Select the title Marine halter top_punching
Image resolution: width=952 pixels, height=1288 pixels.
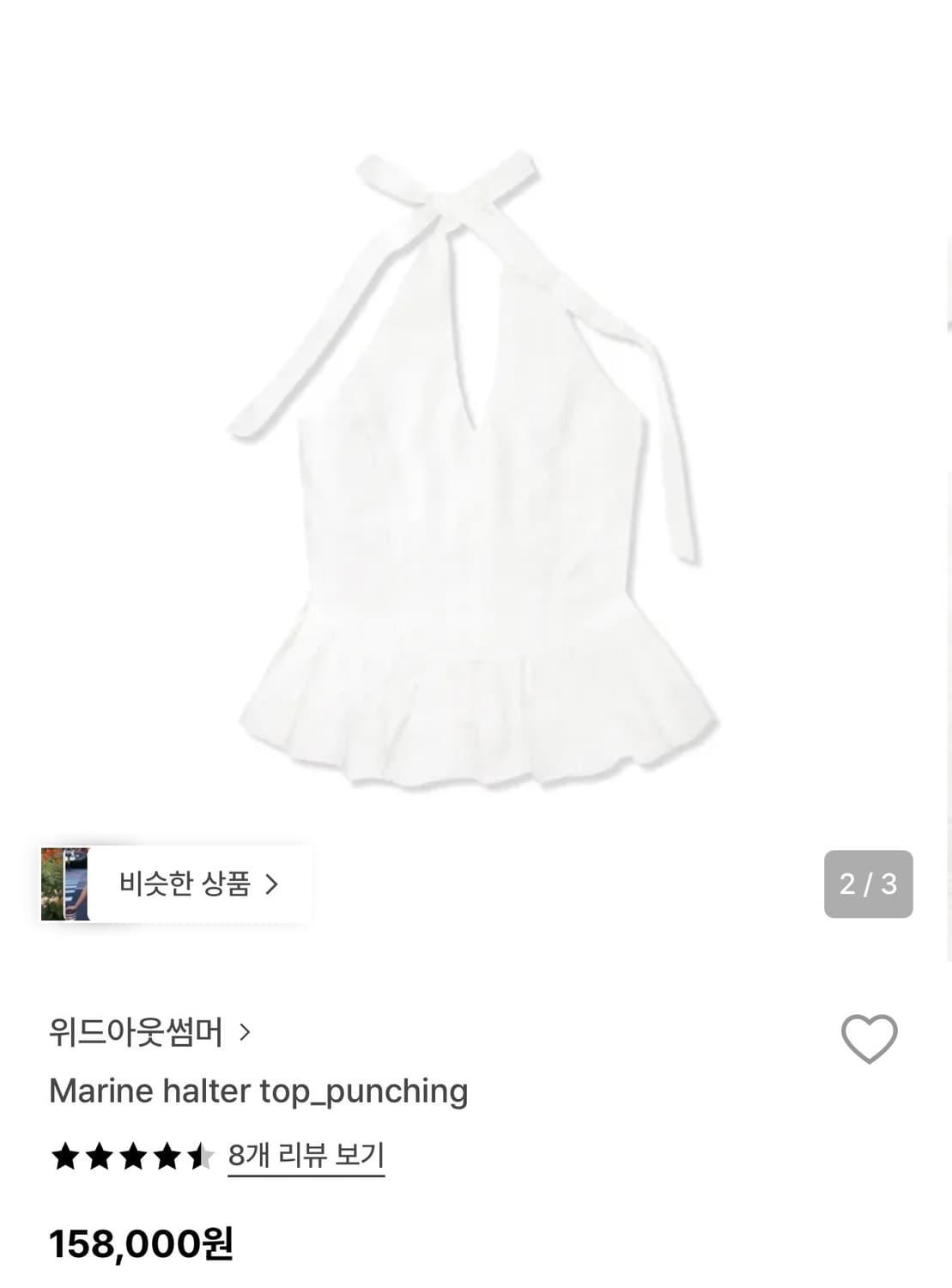point(258,1091)
